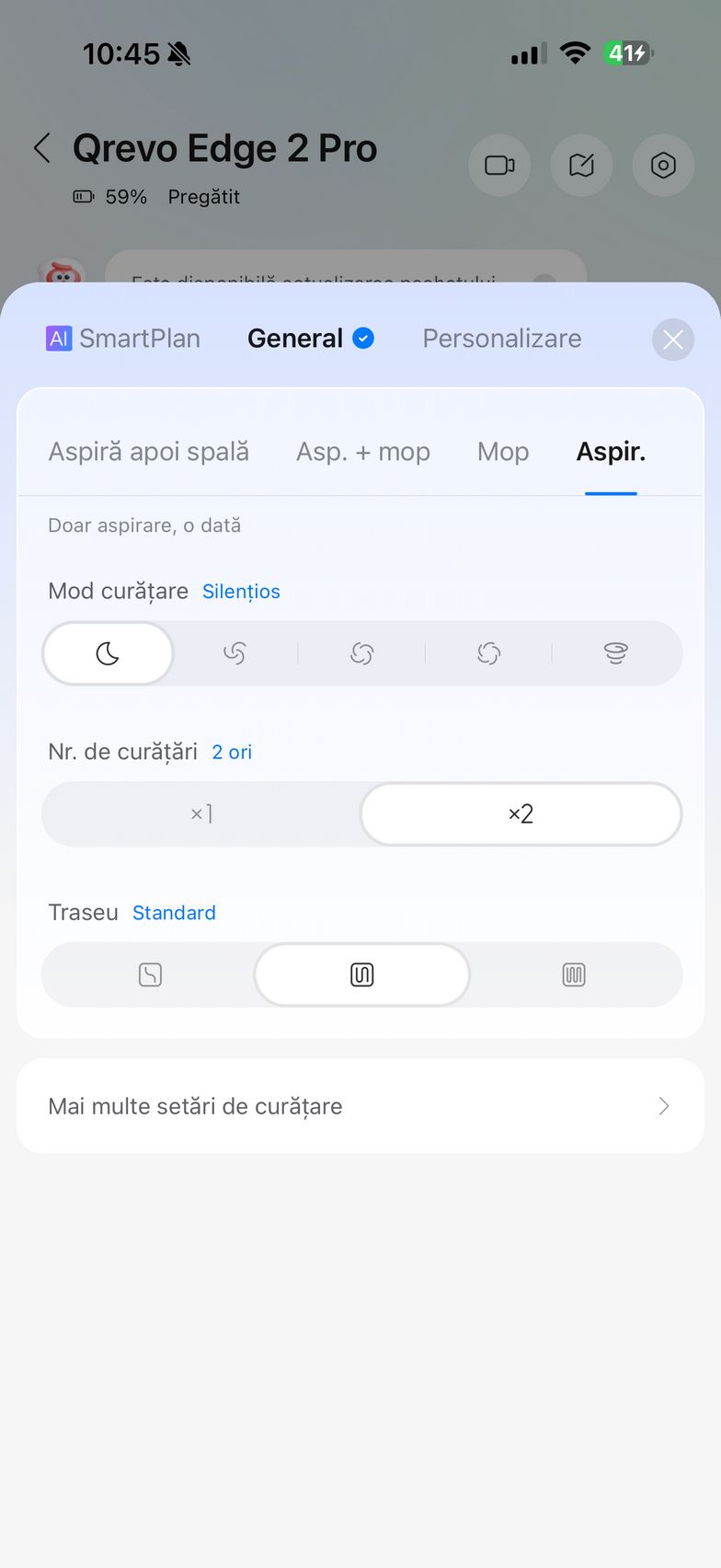
Task: Open the video camera view
Action: (499, 166)
